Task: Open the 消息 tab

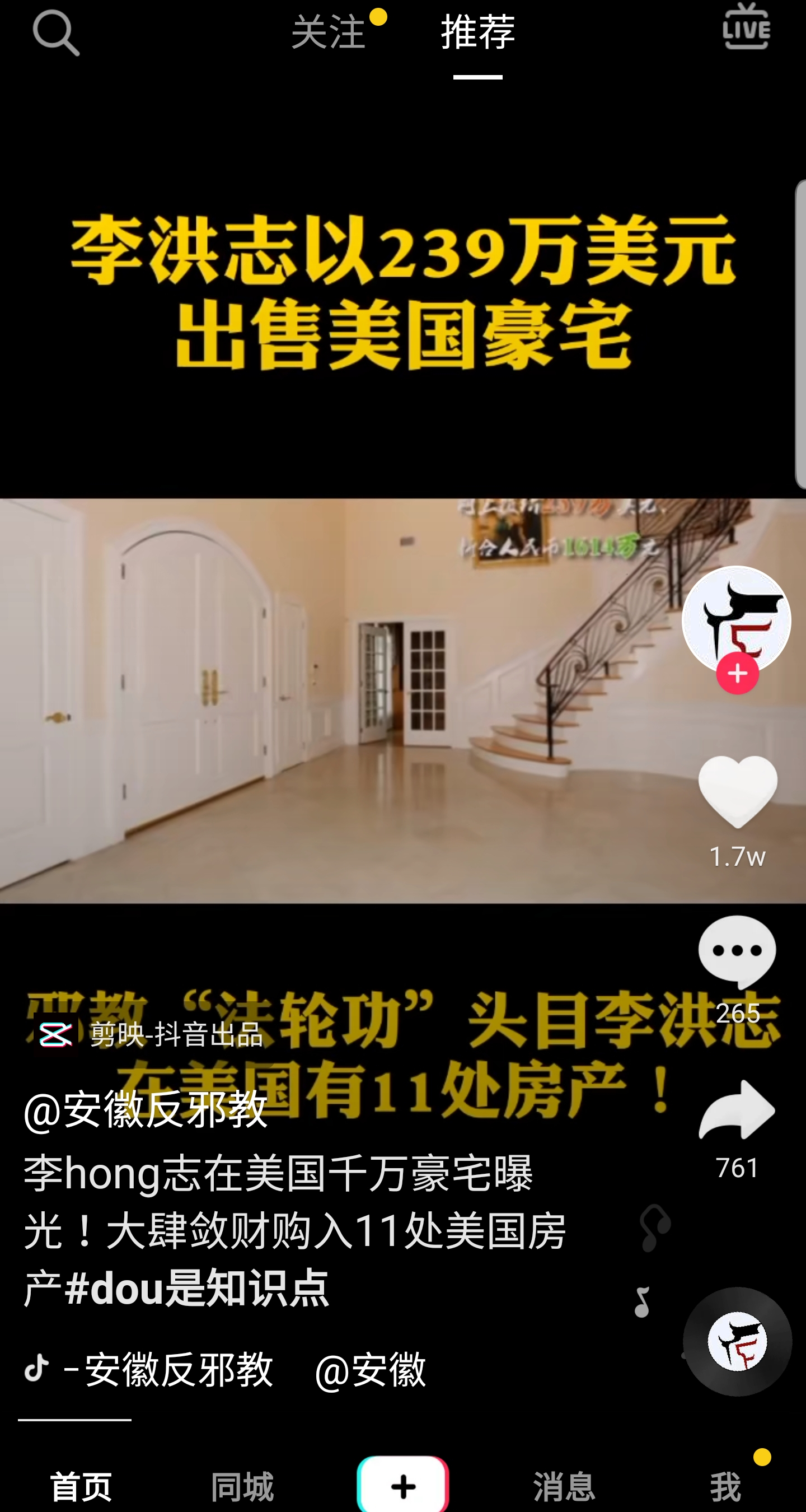Action: (564, 1486)
